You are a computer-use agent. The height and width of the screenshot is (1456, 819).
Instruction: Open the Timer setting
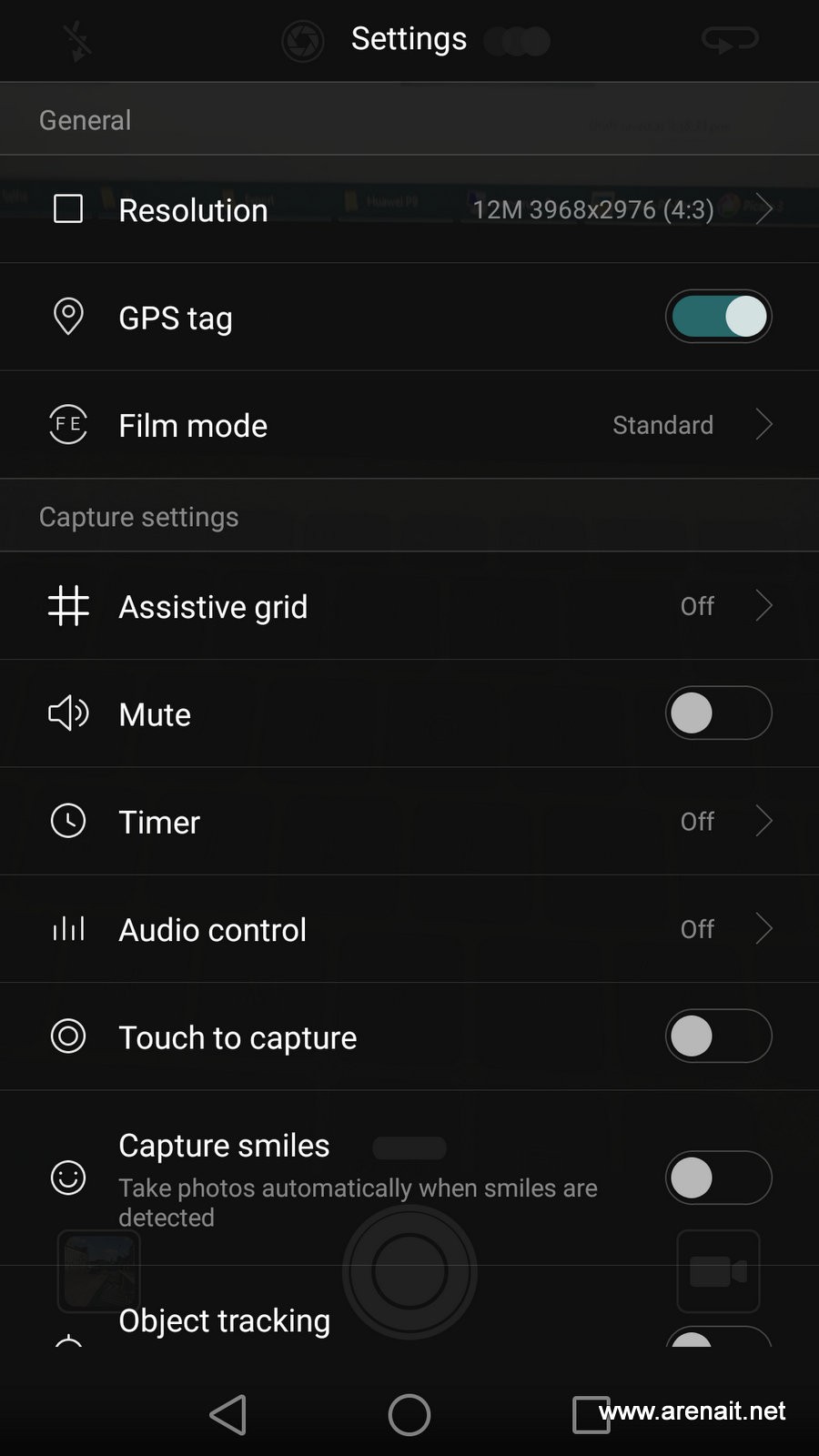pyautogui.click(x=409, y=822)
